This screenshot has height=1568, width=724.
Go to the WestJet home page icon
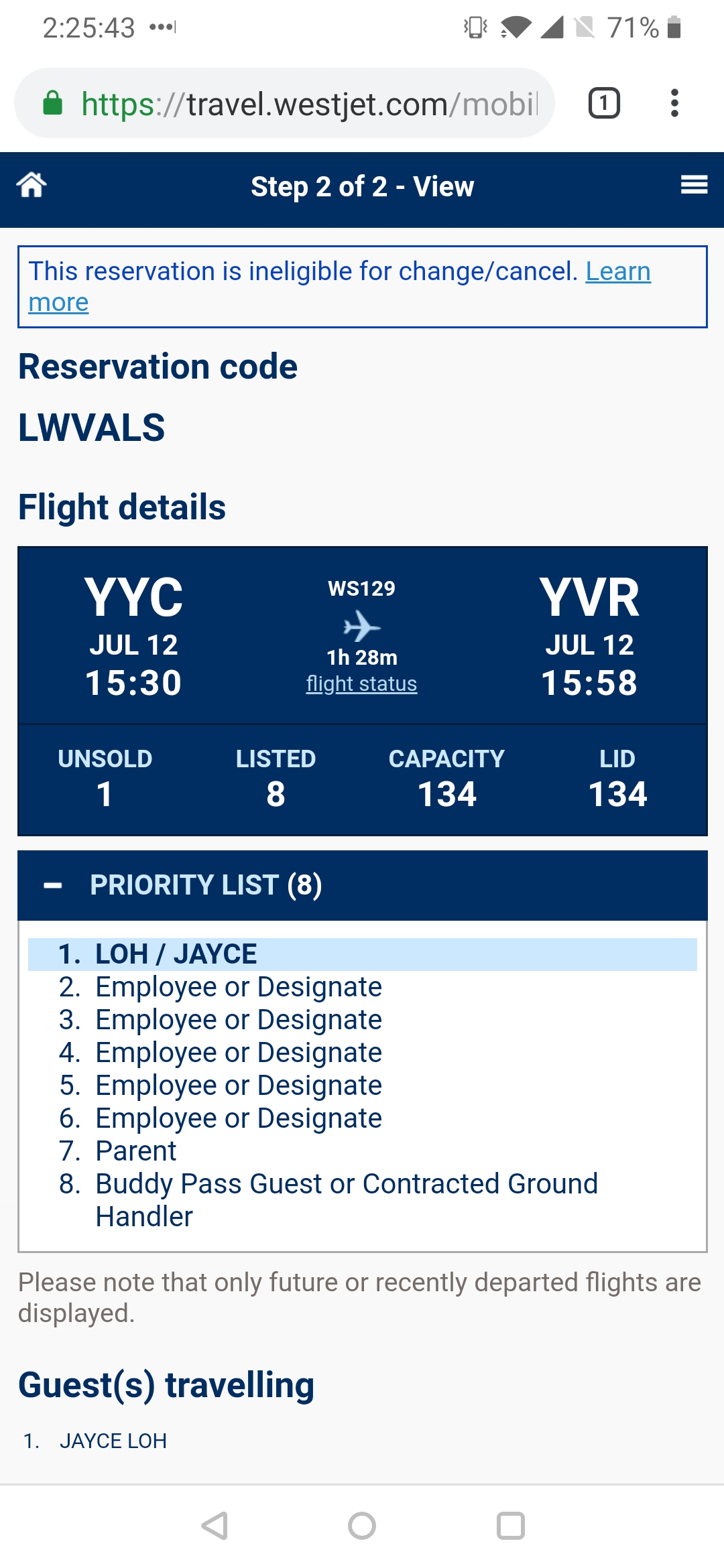32,185
